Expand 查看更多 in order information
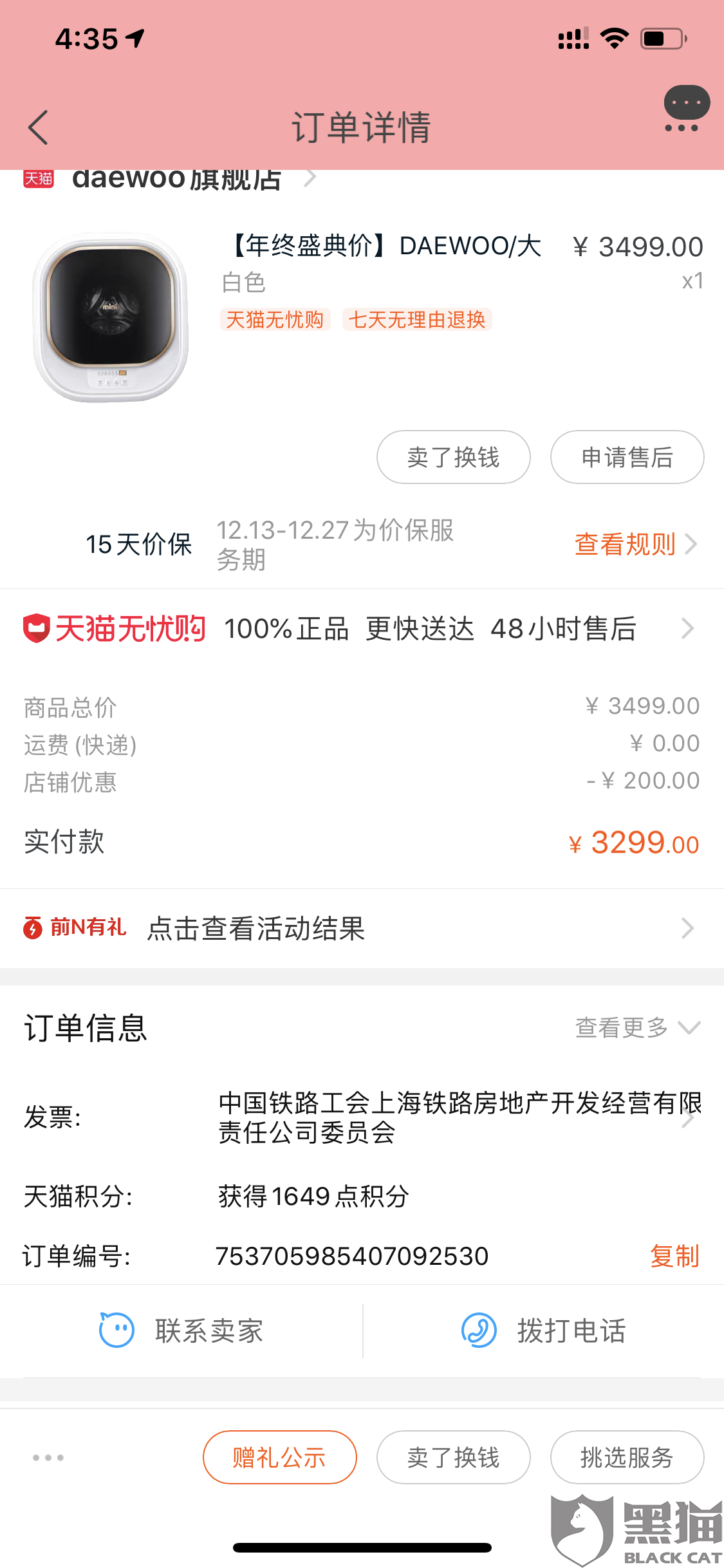This screenshot has width=724, height=1568. pyautogui.click(x=637, y=1027)
